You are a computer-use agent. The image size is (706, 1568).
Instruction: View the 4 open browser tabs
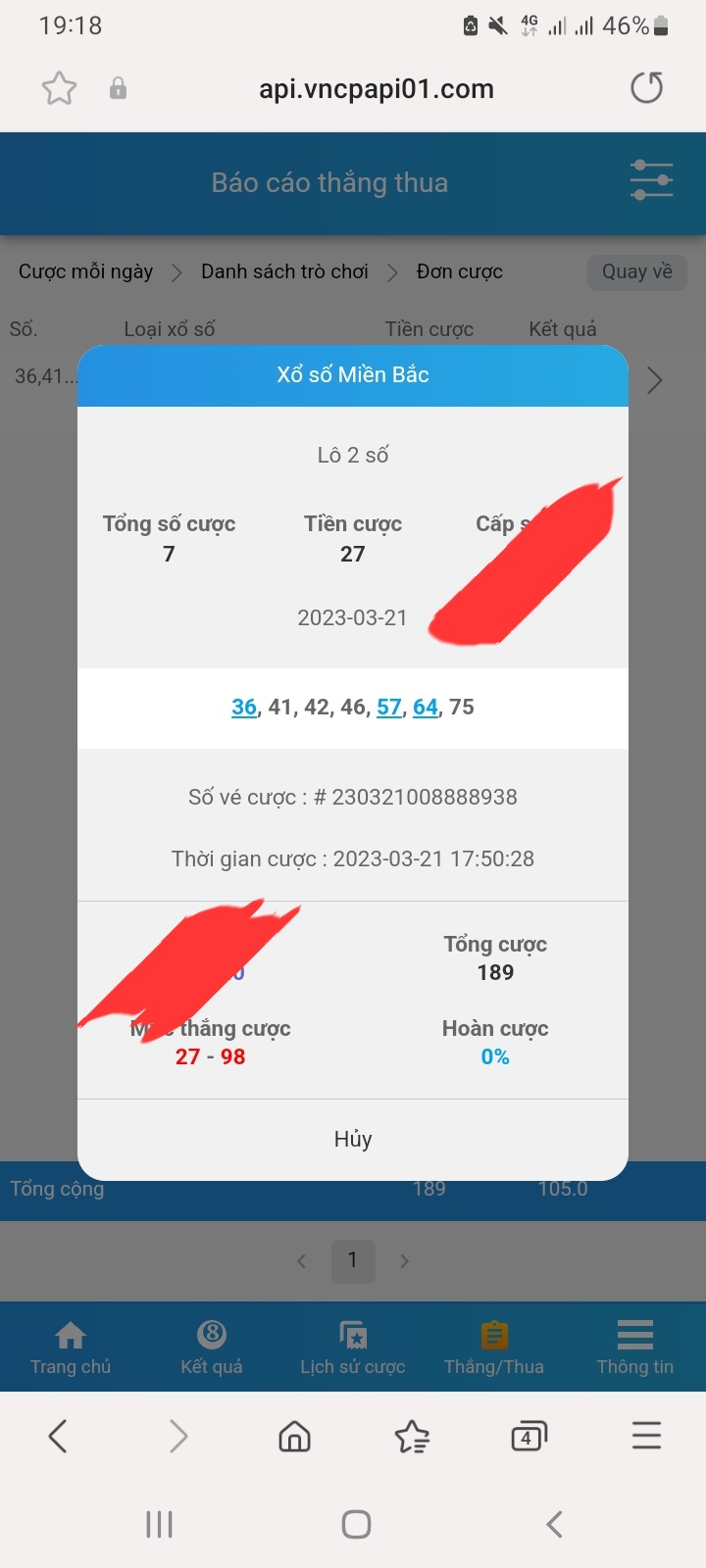[529, 1437]
